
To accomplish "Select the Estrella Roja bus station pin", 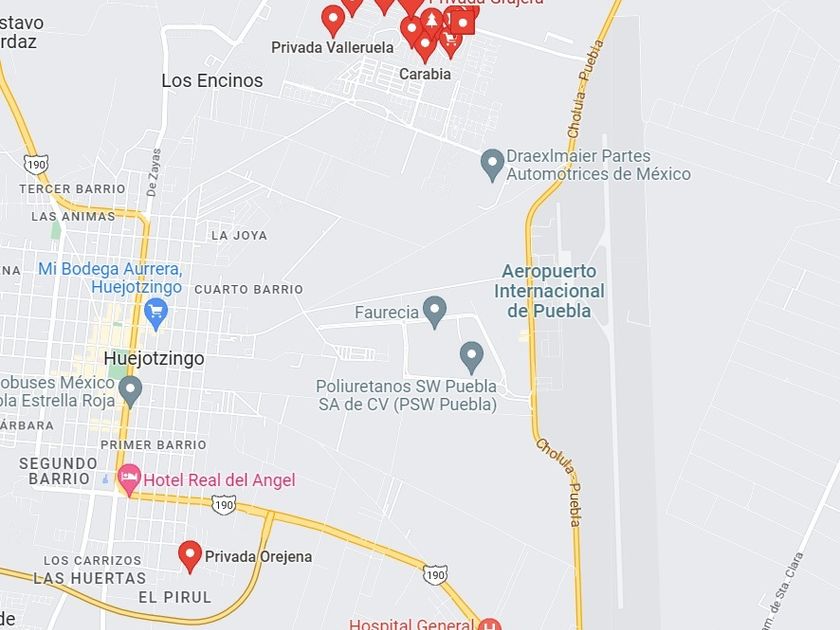I will point(130,392).
